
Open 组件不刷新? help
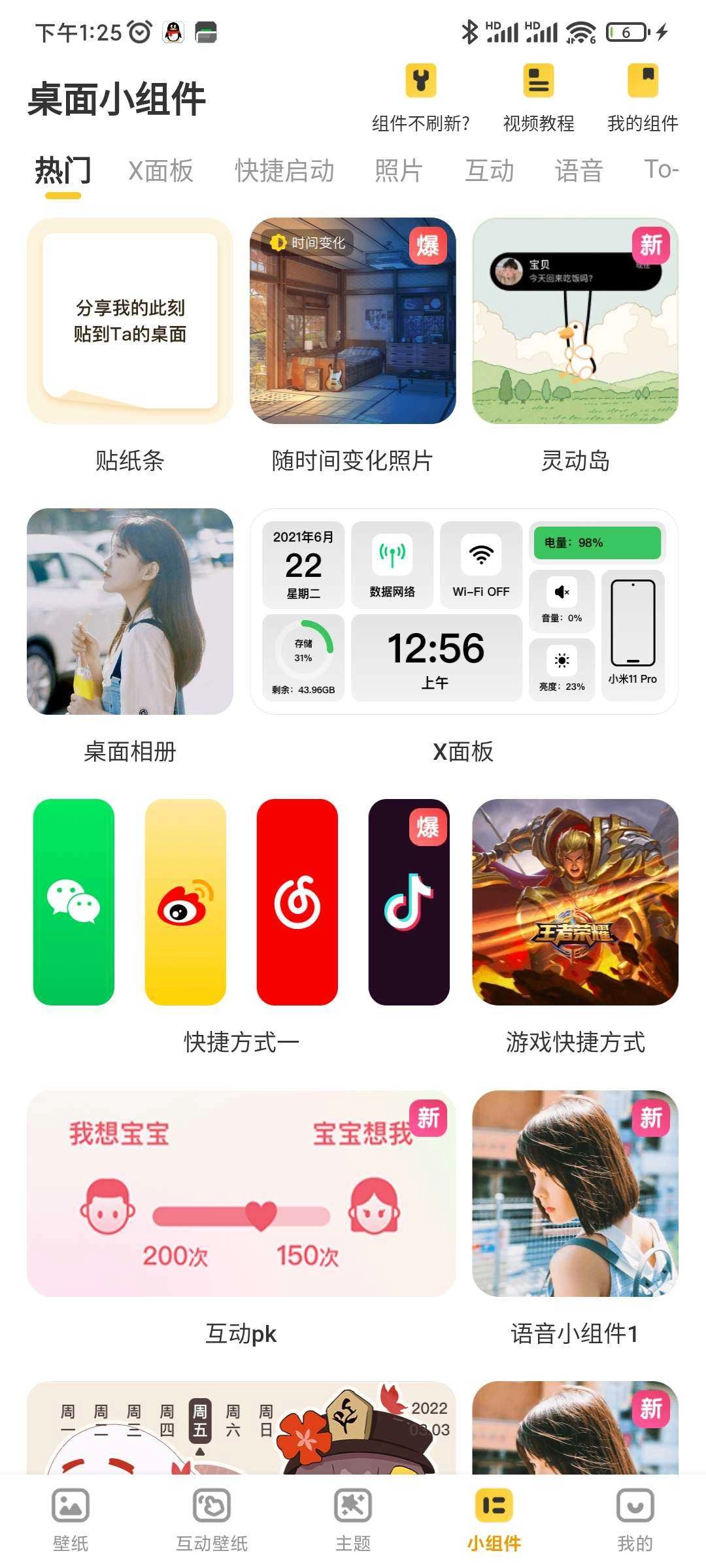(420, 98)
